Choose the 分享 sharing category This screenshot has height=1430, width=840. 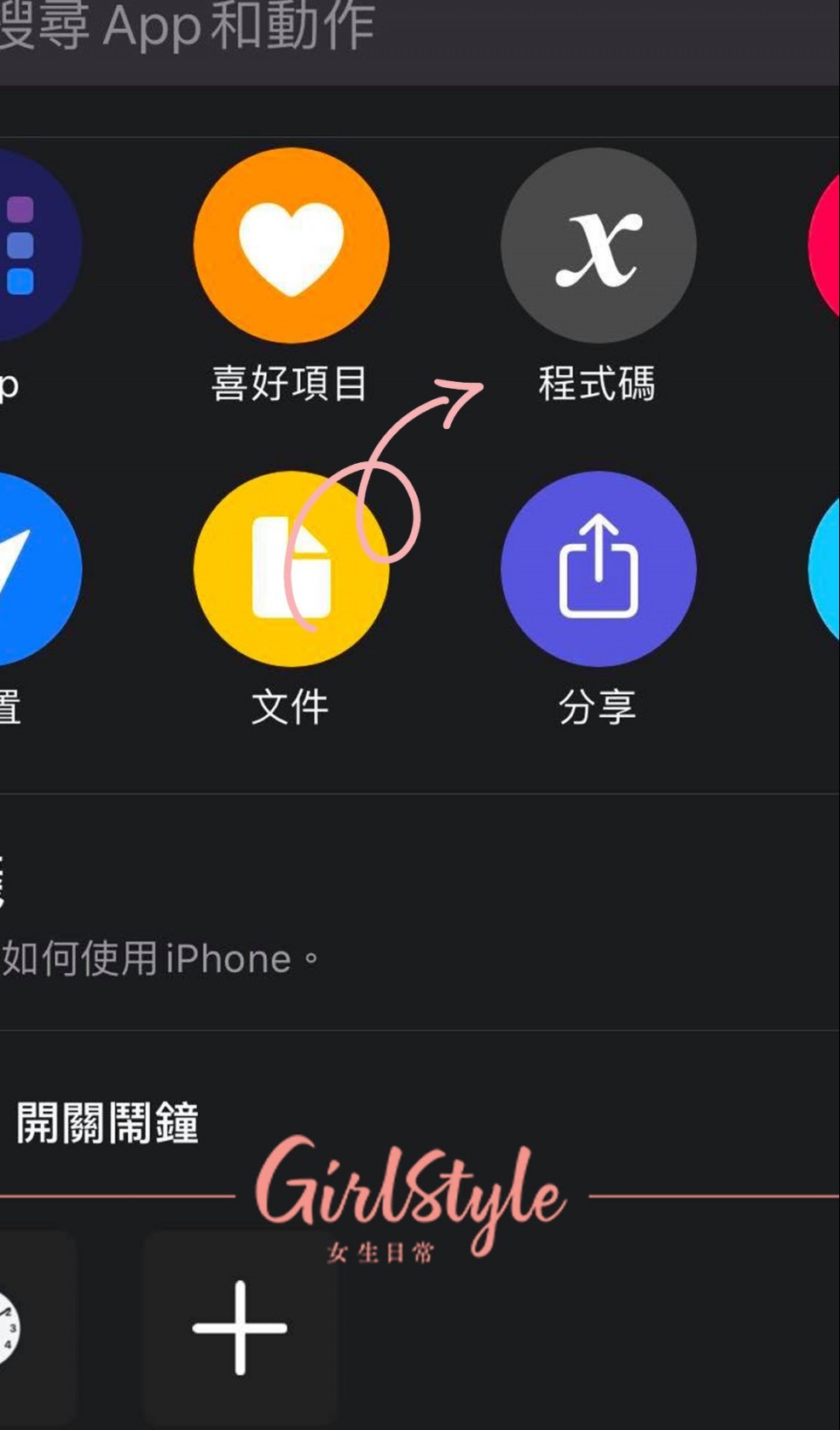coord(598,569)
